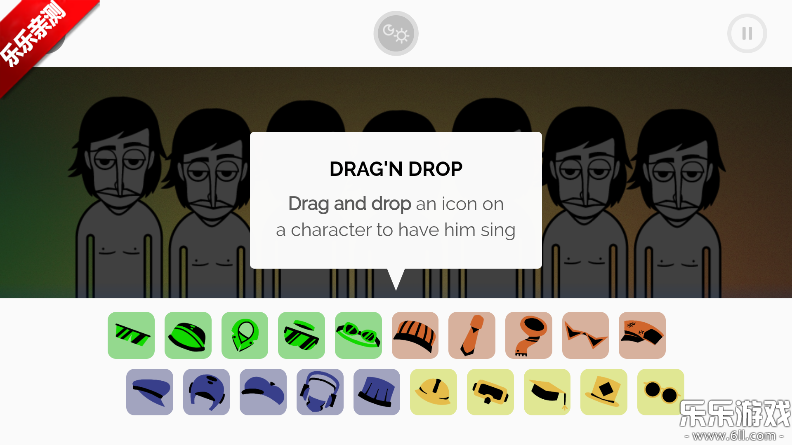
Task: Pick the blue headphones icon
Action: pos(320,392)
